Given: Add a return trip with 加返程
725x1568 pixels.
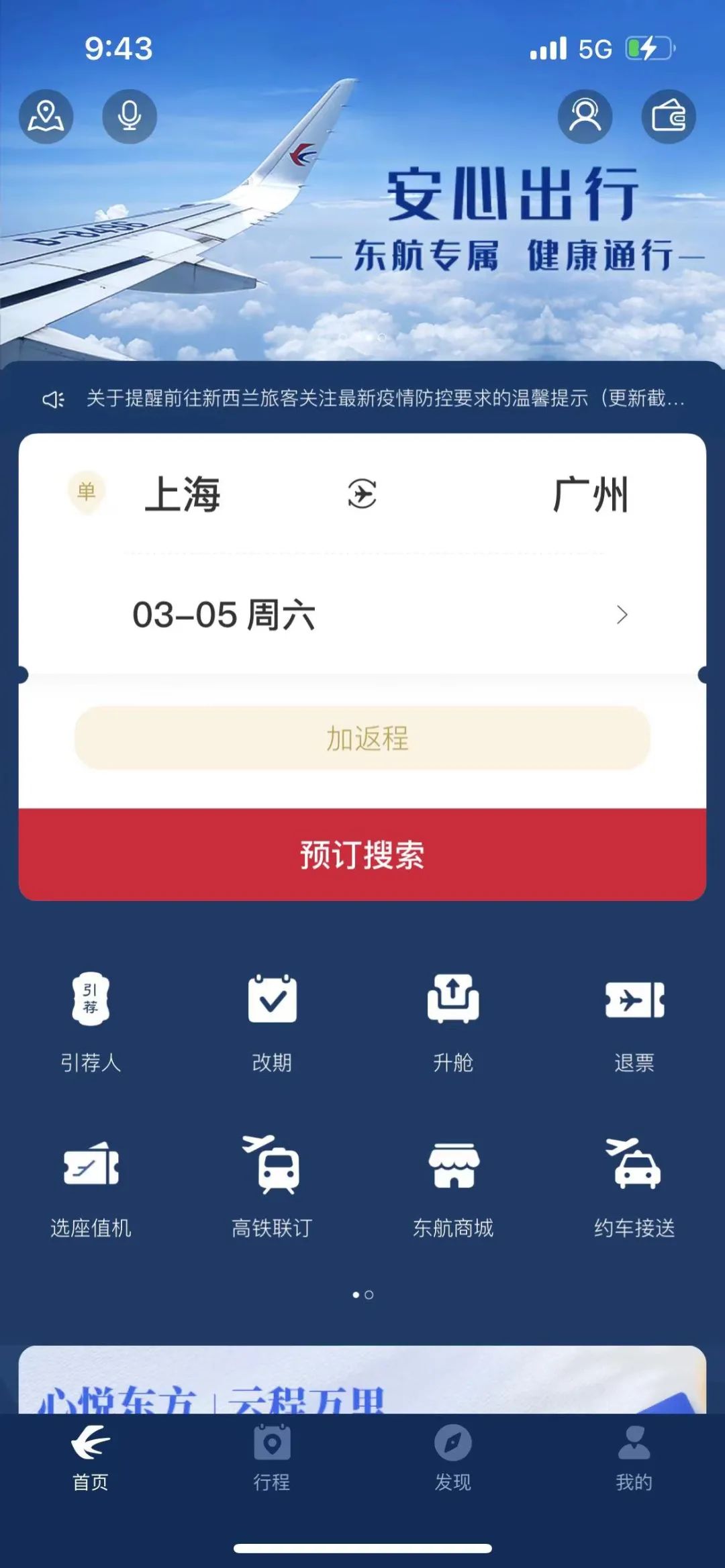Looking at the screenshot, I should 362,738.
